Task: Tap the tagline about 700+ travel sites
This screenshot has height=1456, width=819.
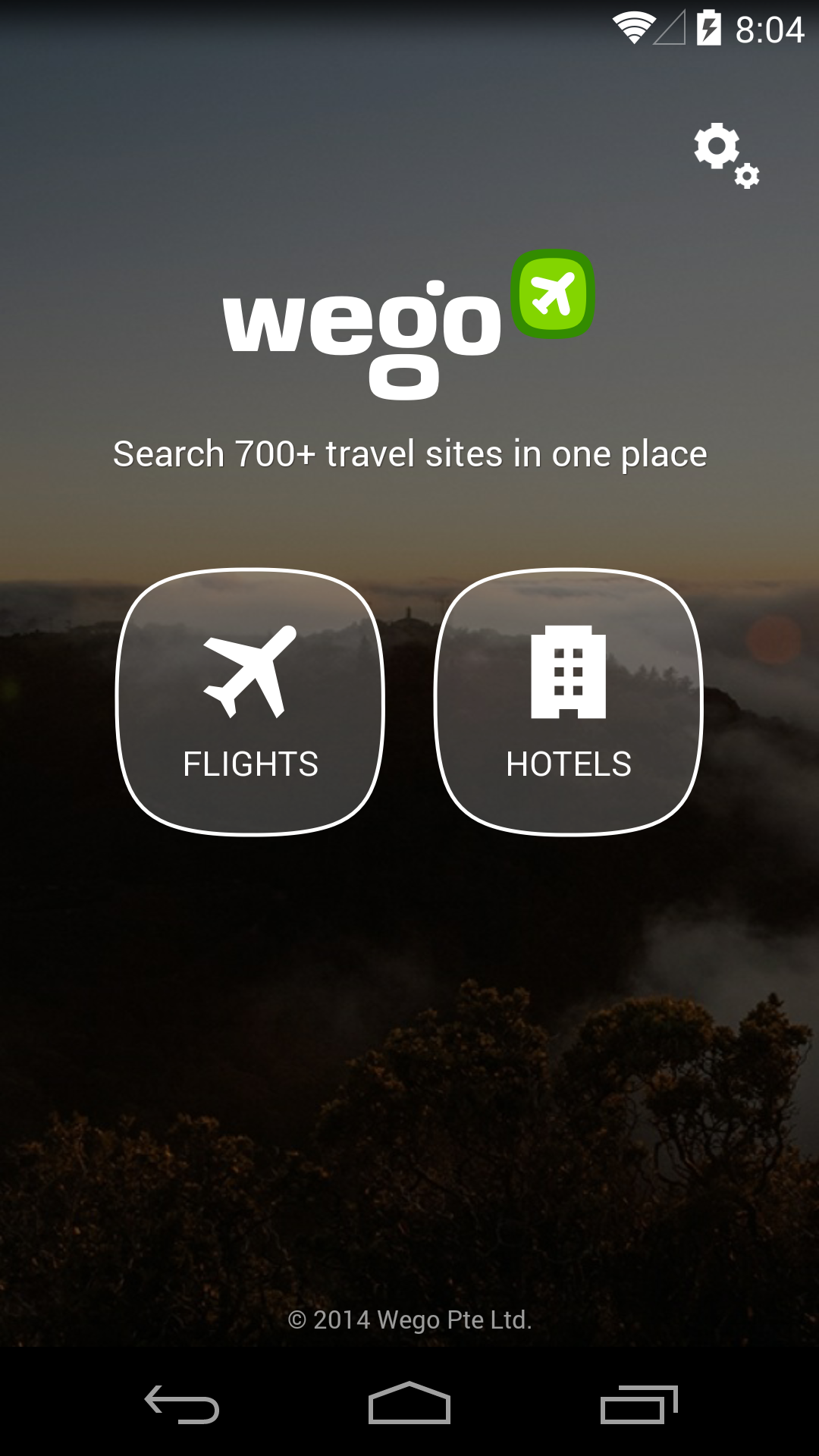Action: 409,453
